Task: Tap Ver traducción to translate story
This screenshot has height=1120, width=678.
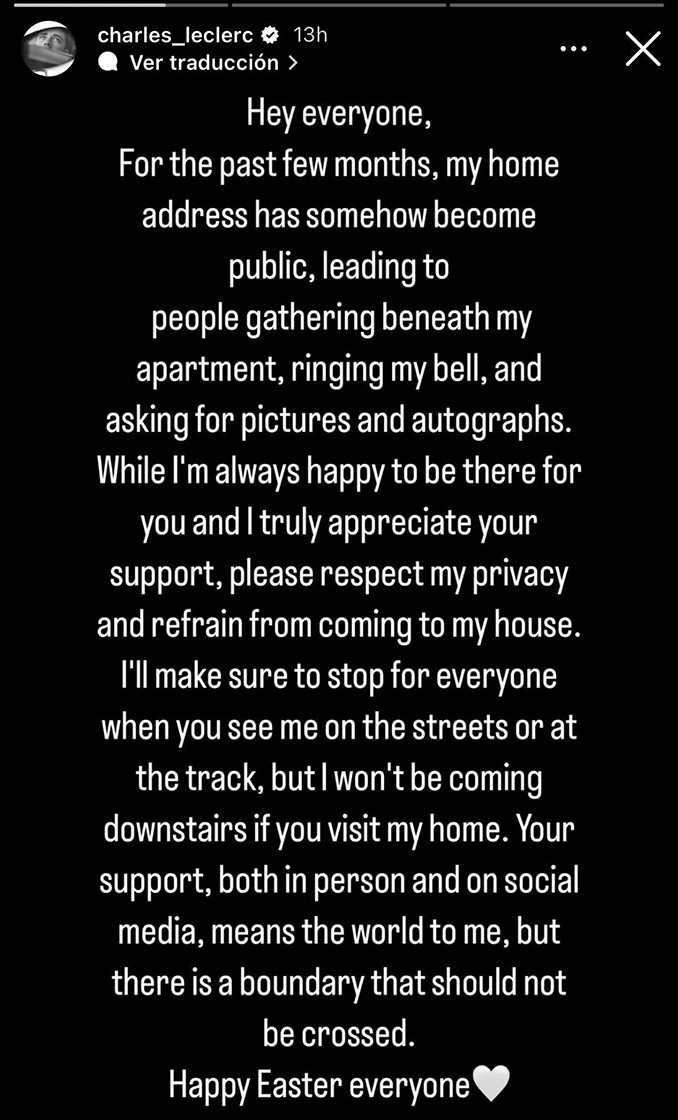Action: [204, 62]
